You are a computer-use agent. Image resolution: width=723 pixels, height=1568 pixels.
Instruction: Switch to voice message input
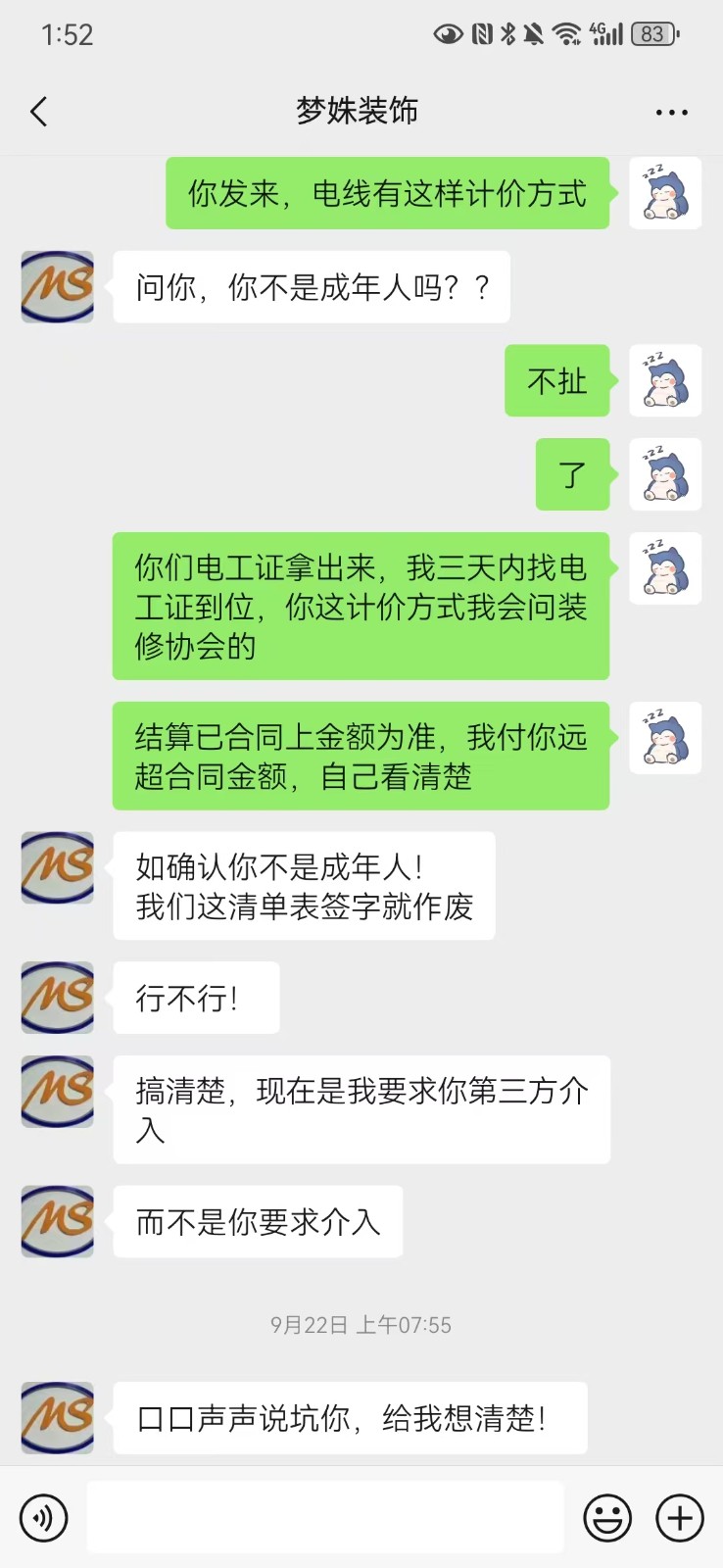43,1518
